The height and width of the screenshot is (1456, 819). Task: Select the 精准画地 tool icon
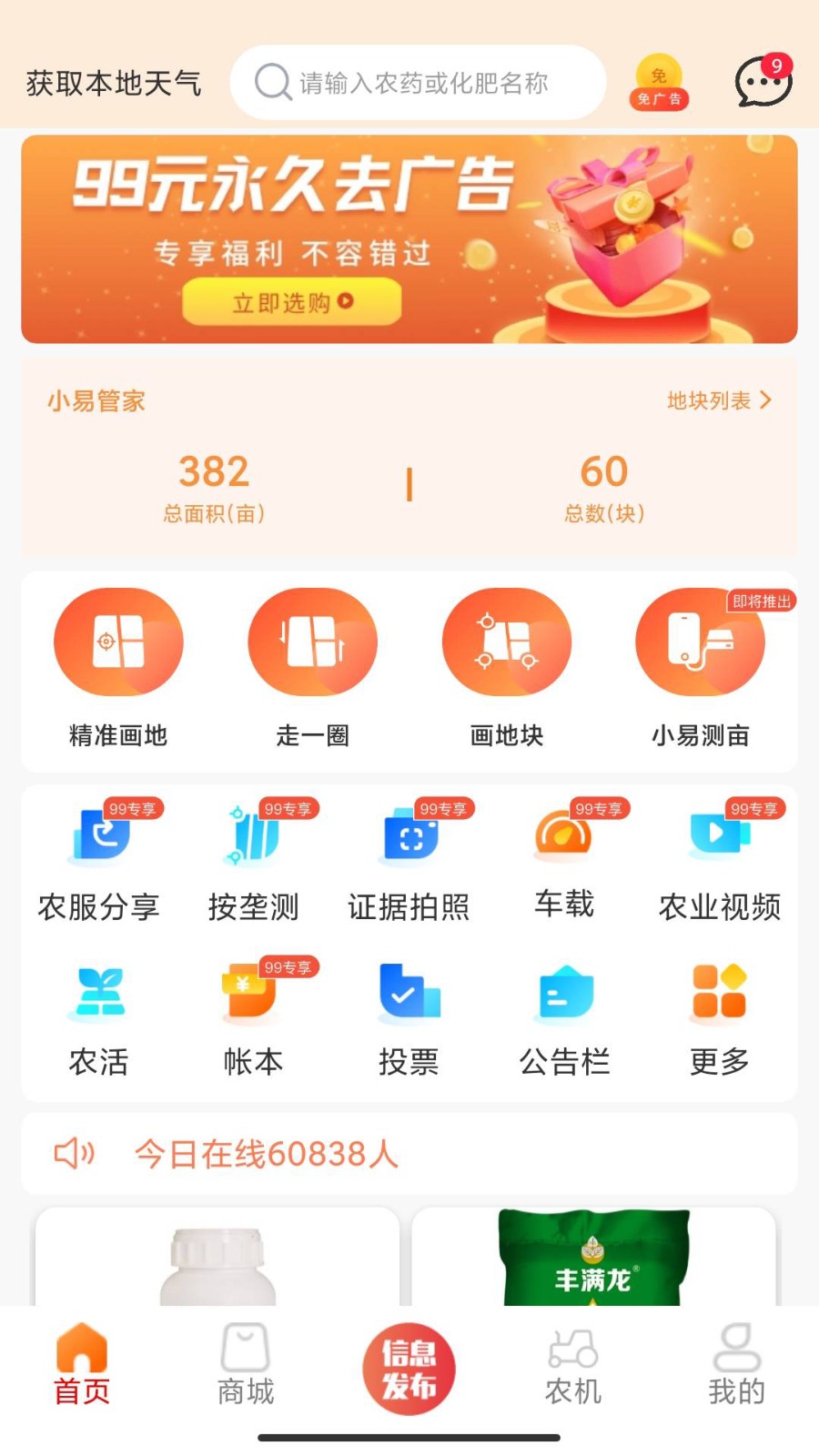119,641
